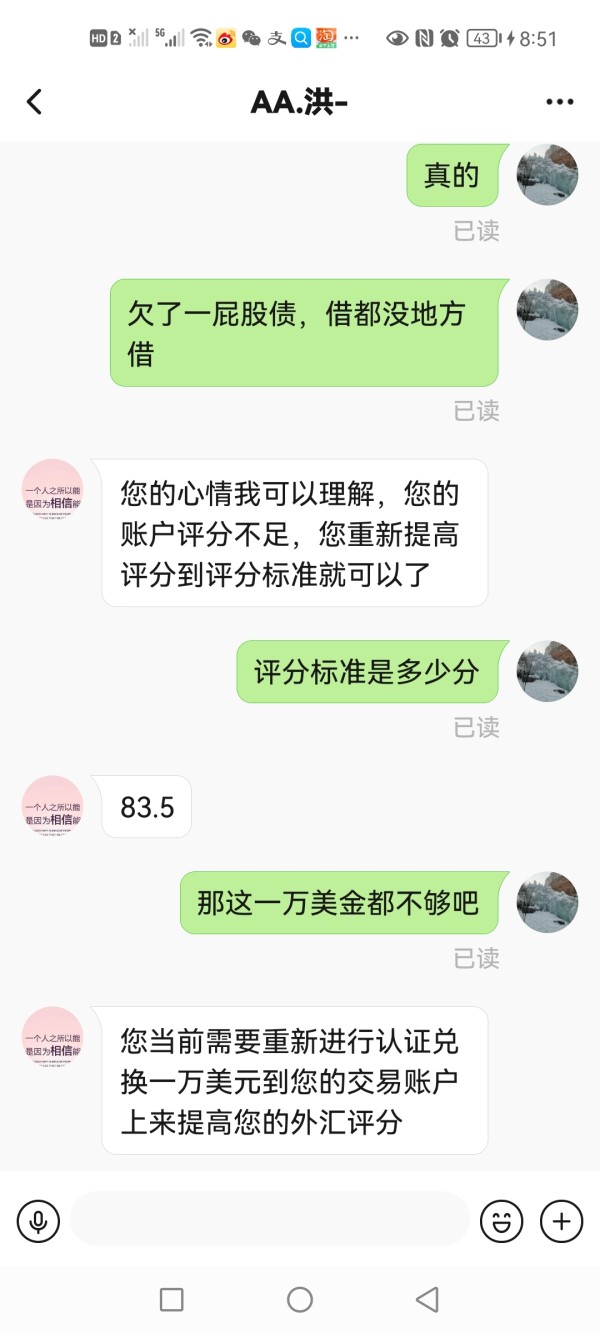Viewport: 600px width, 1333px height.
Task: Open the emoji picker
Action: click(502, 1221)
